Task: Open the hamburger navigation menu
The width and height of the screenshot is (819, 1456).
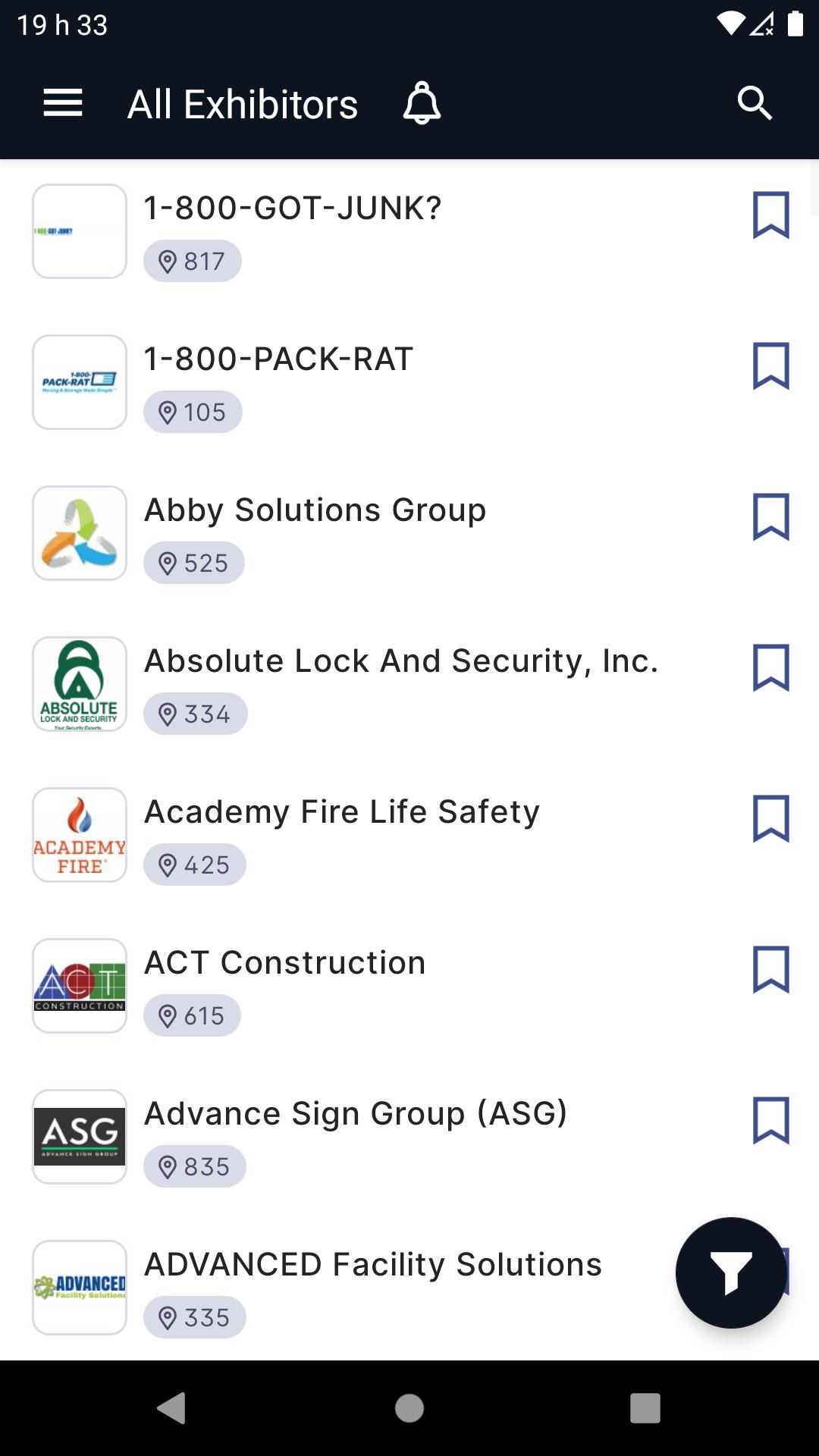Action: pos(63,103)
